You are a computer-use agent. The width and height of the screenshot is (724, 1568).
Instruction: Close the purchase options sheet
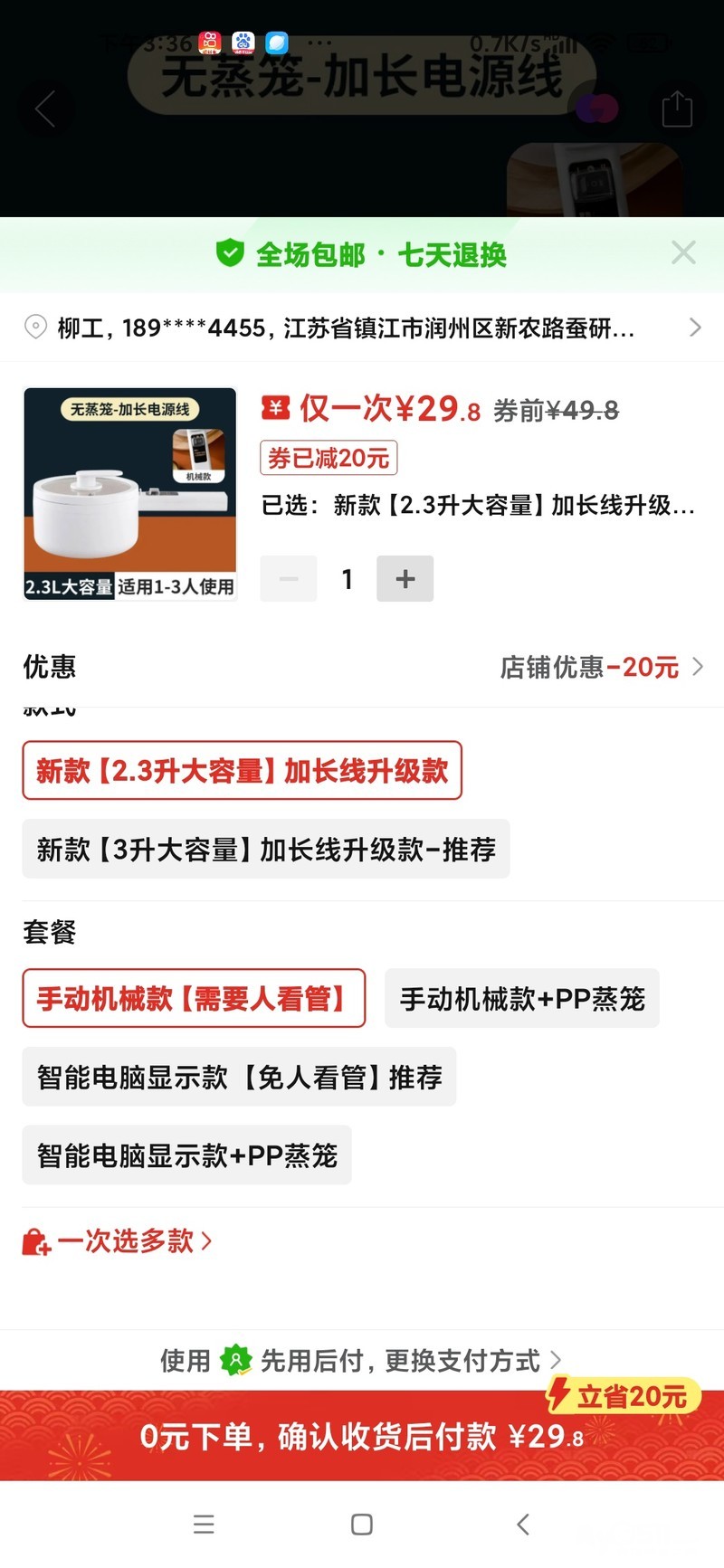point(683,252)
